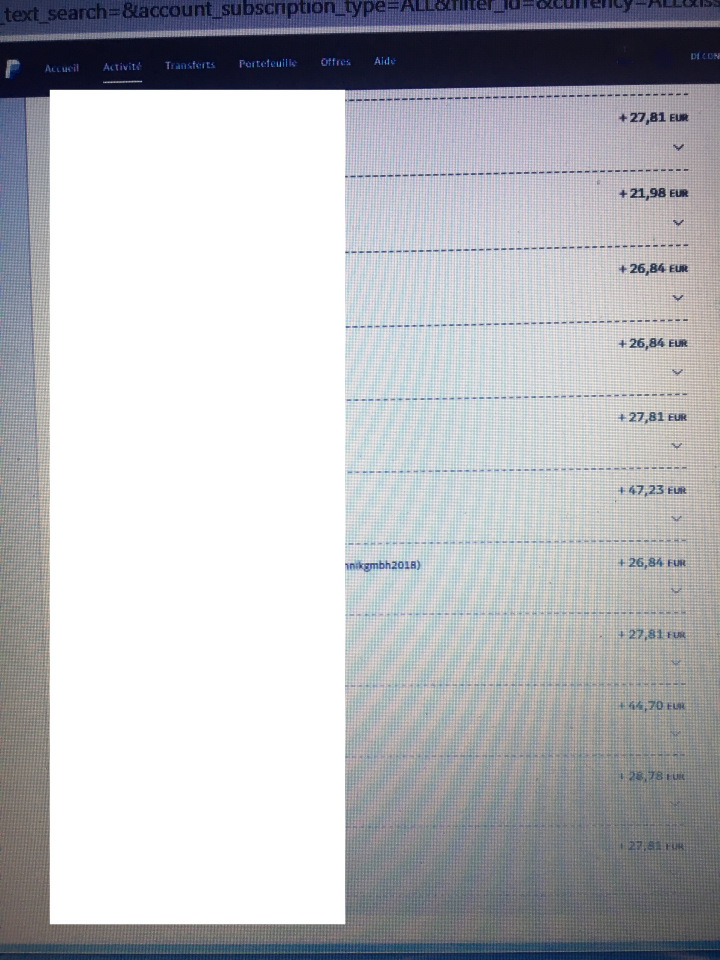Image resolution: width=720 pixels, height=960 pixels.
Task: Open the Aide help section
Action: click(385, 61)
